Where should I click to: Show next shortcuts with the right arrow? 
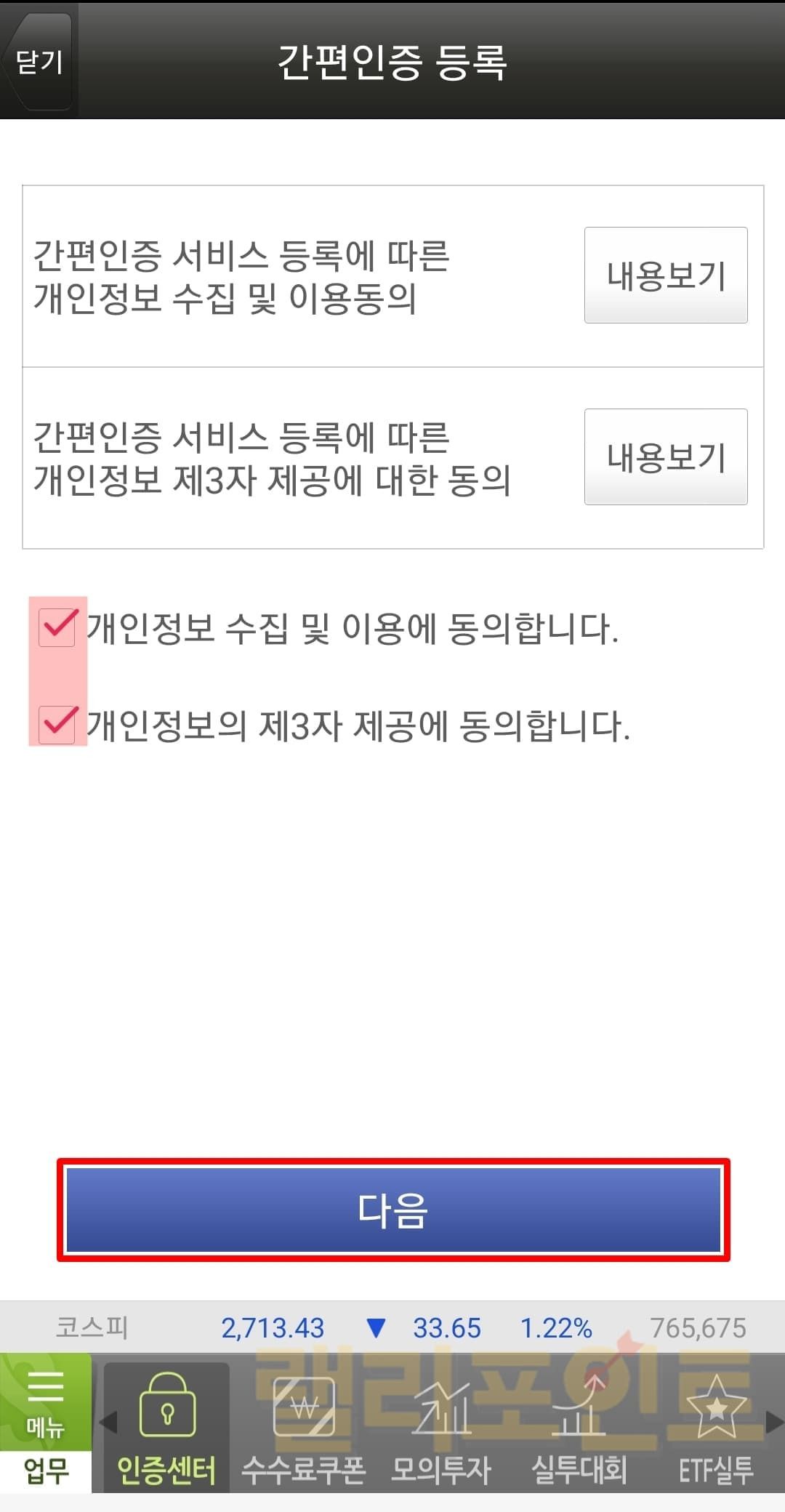(775, 1422)
